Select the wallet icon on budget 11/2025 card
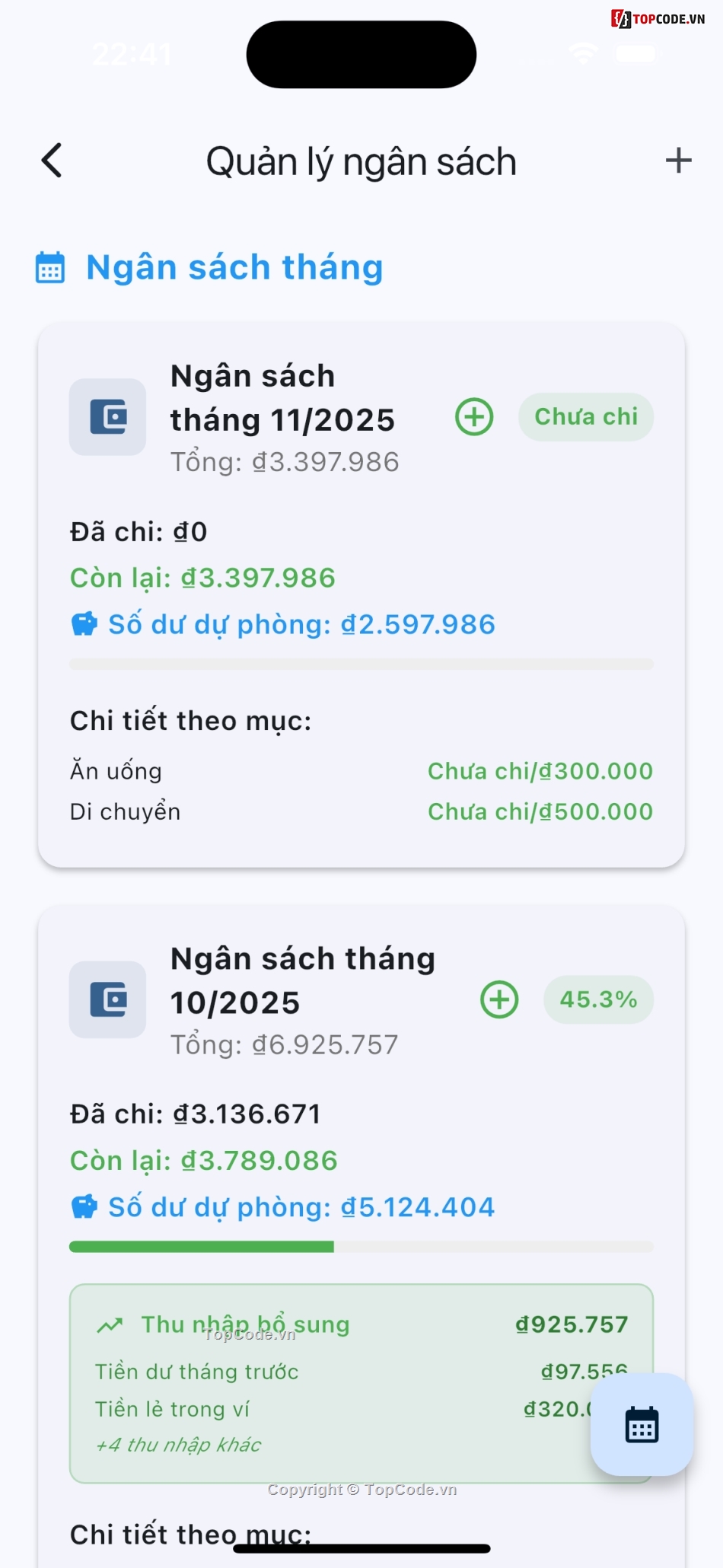The image size is (723, 1568). pyautogui.click(x=107, y=416)
